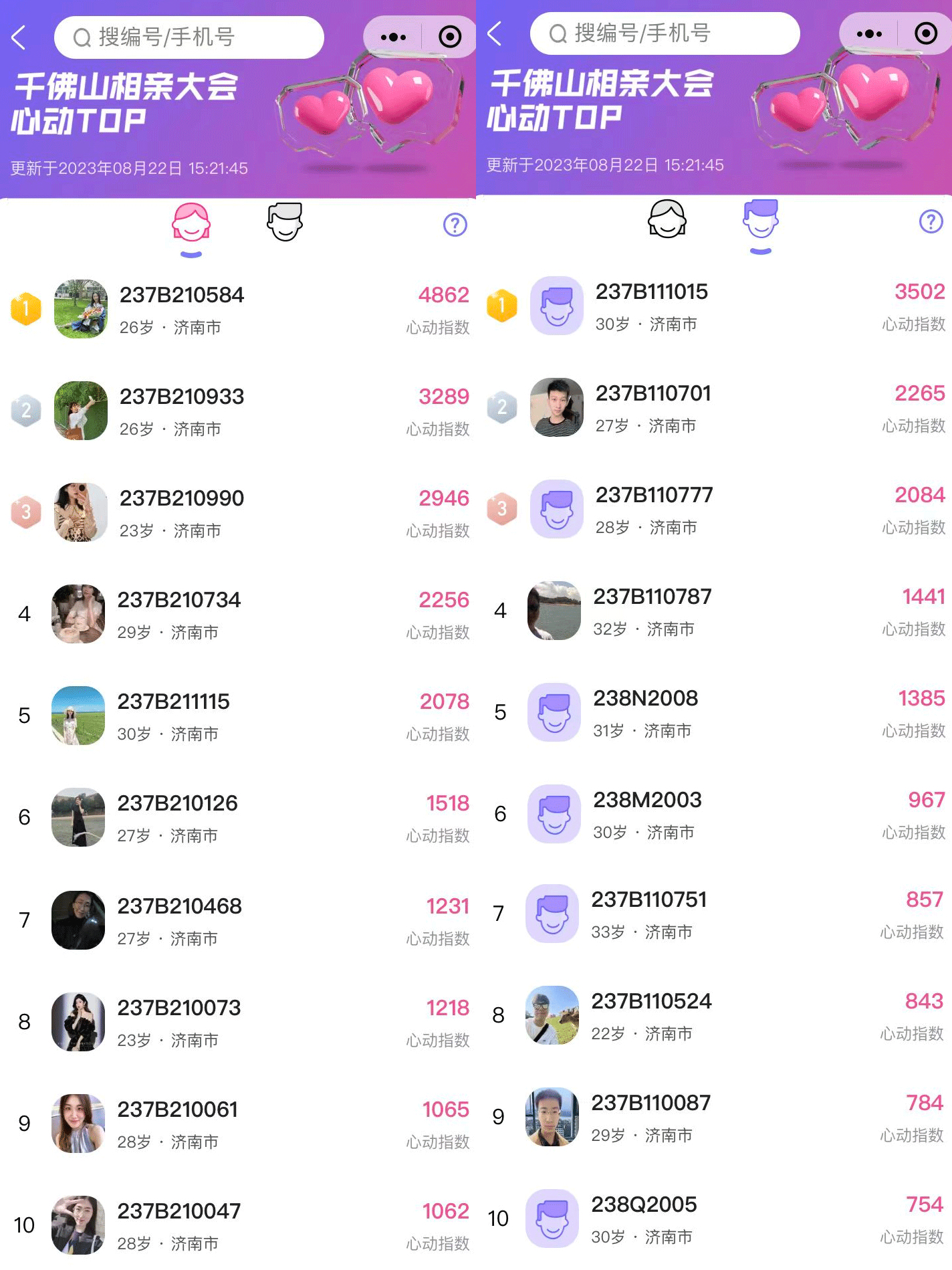Open member 238Q2005 listing
Image resolution: width=952 pixels, height=1270 pixels.
pyautogui.click(x=644, y=1219)
